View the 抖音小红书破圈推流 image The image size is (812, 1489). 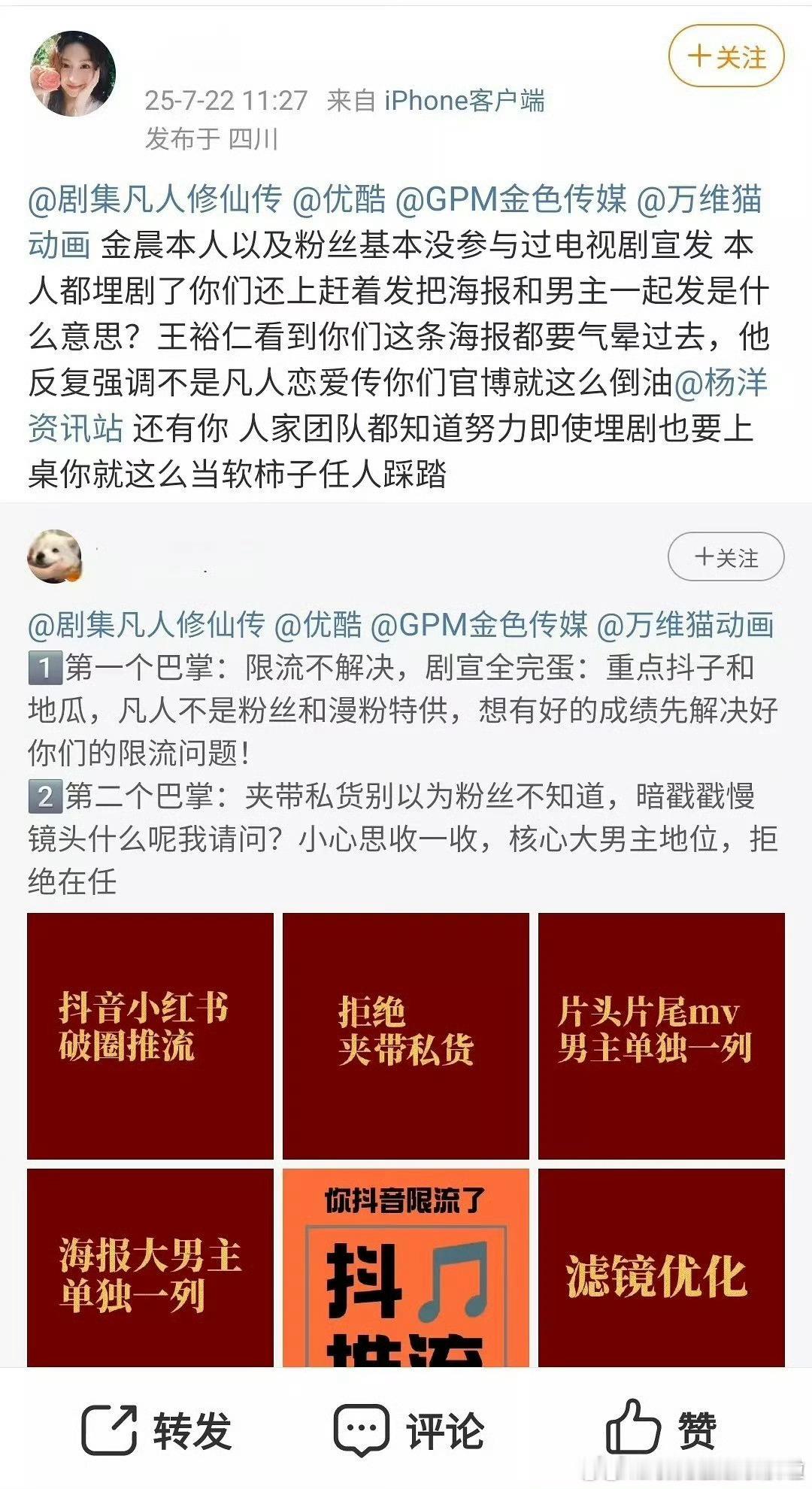coord(150,1036)
